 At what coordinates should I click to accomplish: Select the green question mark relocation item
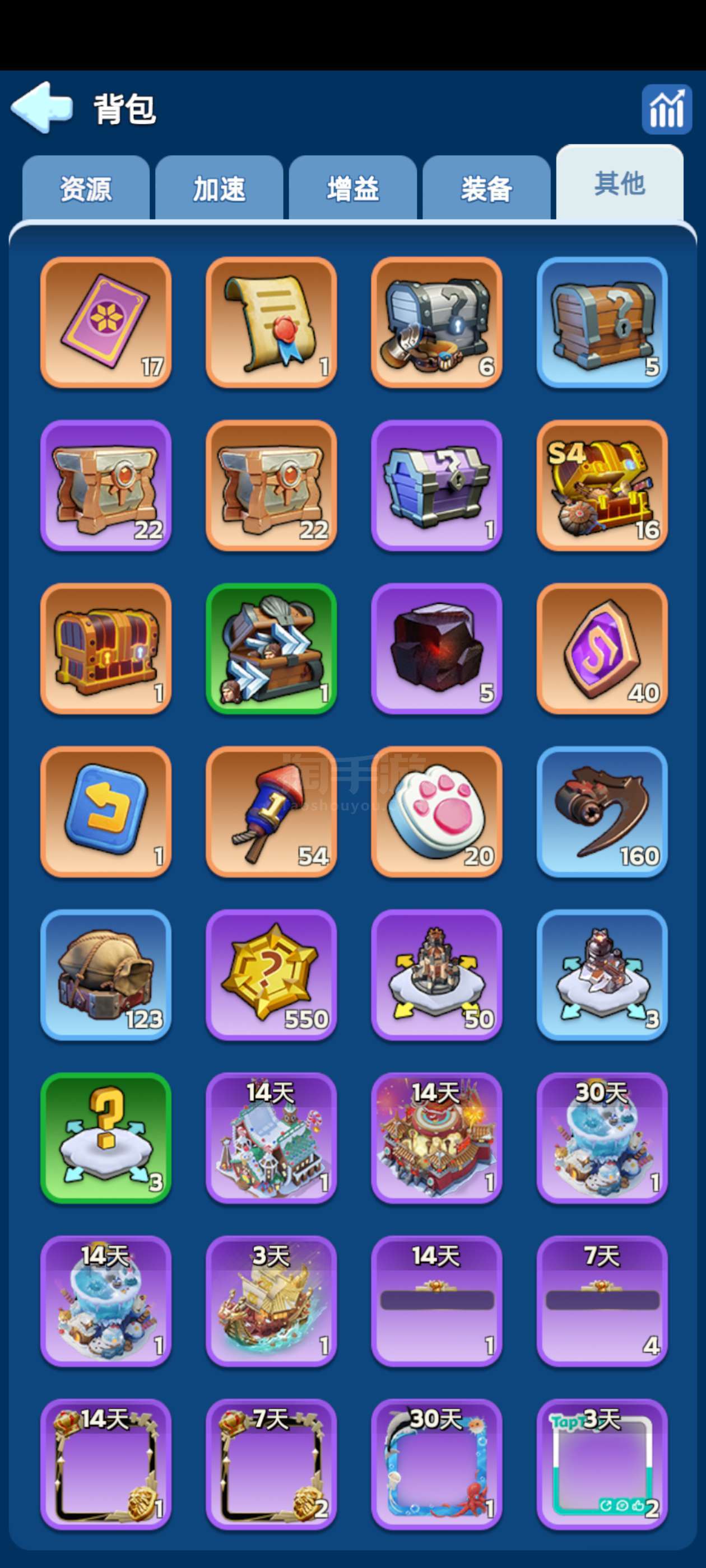[x=106, y=1138]
